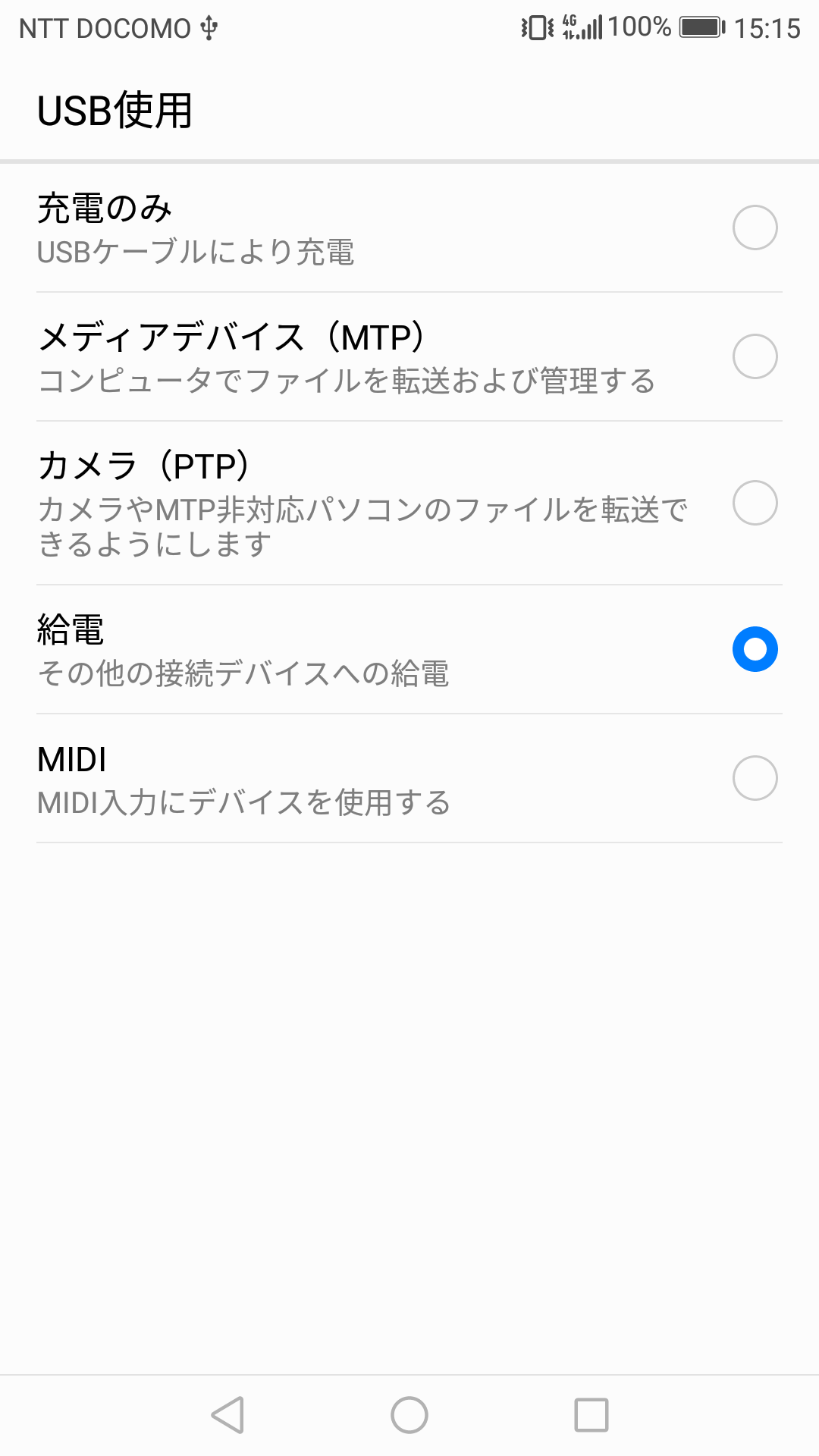Choose メディアデバイス (MTP) mode
The width and height of the screenshot is (819, 1456).
pos(409,357)
